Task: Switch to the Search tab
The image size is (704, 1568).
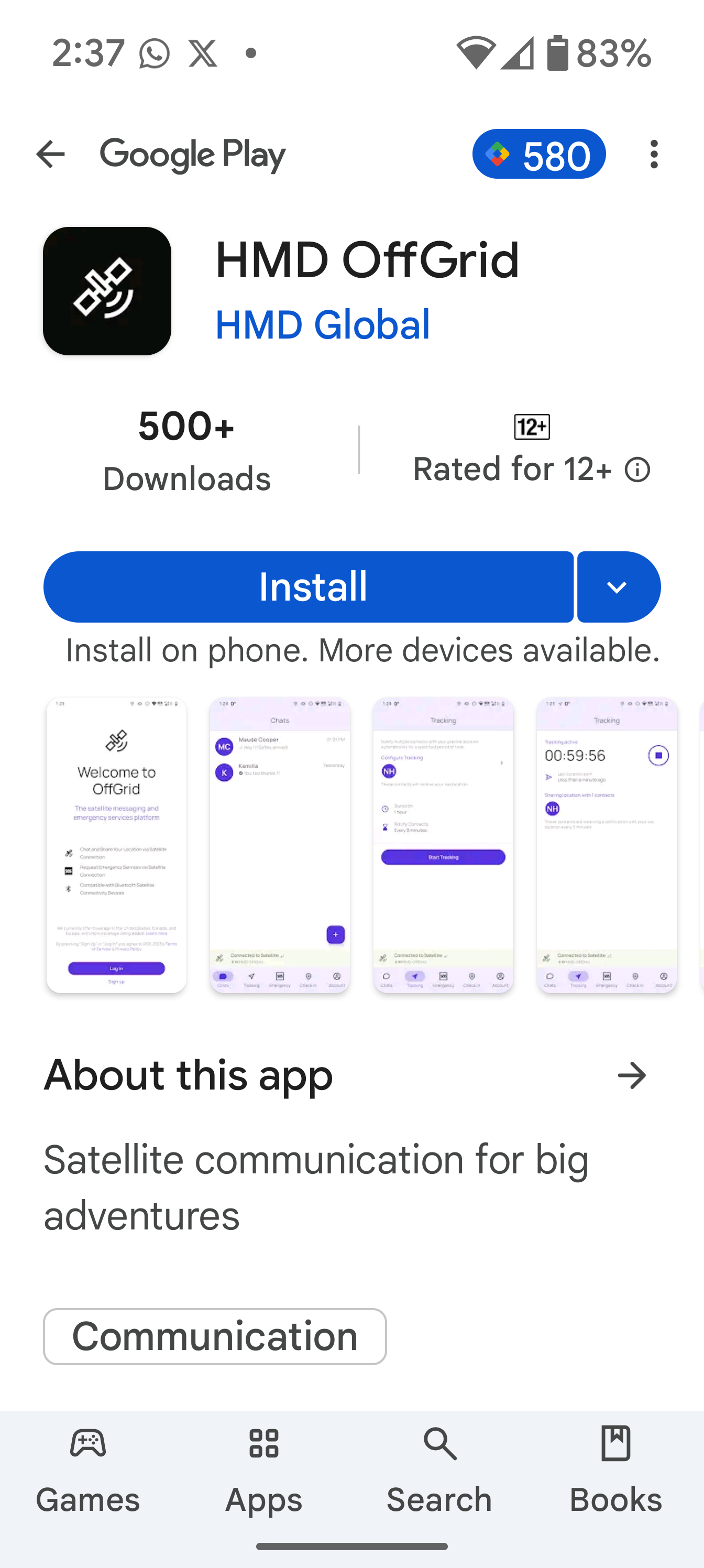Action: 439,1470
